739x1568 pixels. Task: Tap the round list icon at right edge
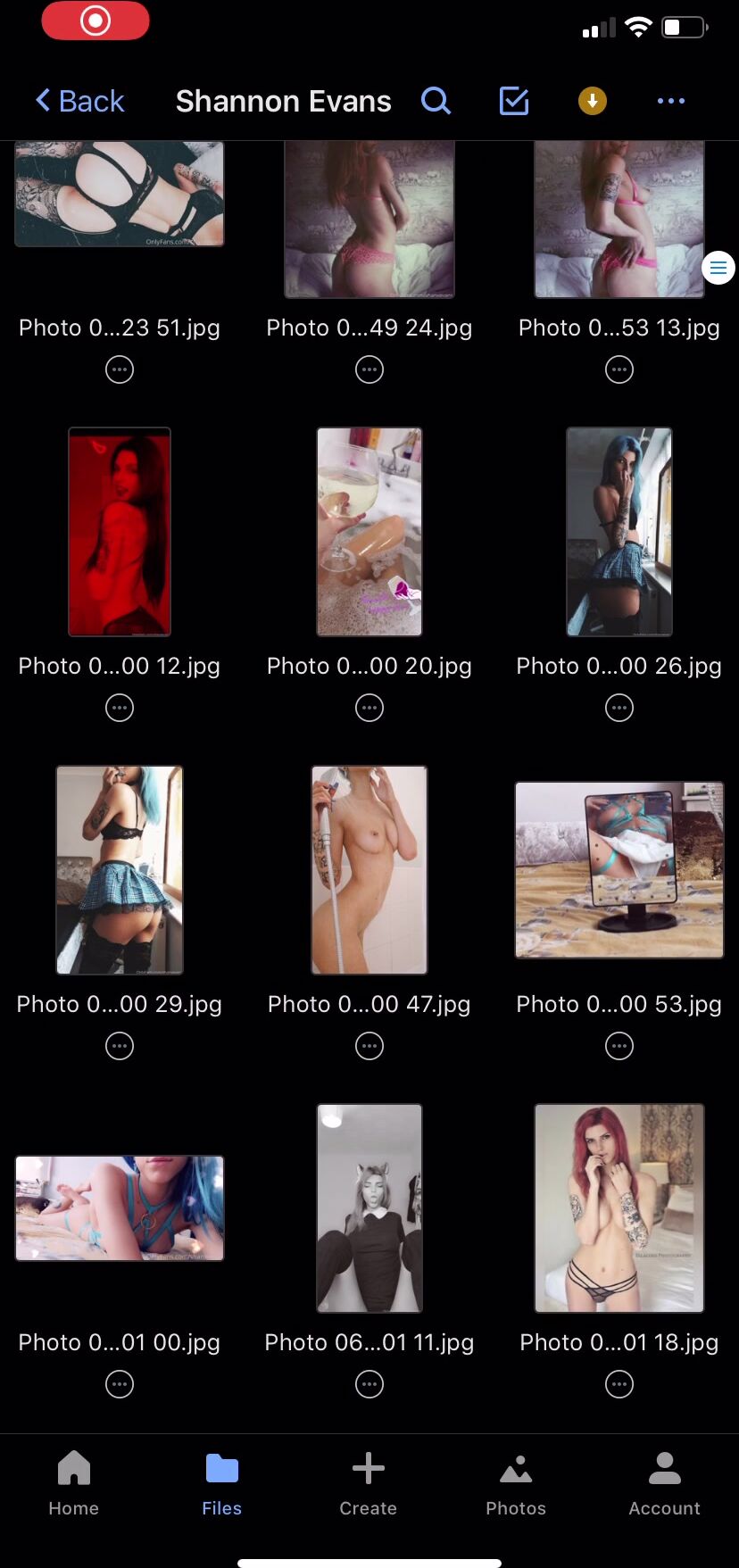pos(718,268)
